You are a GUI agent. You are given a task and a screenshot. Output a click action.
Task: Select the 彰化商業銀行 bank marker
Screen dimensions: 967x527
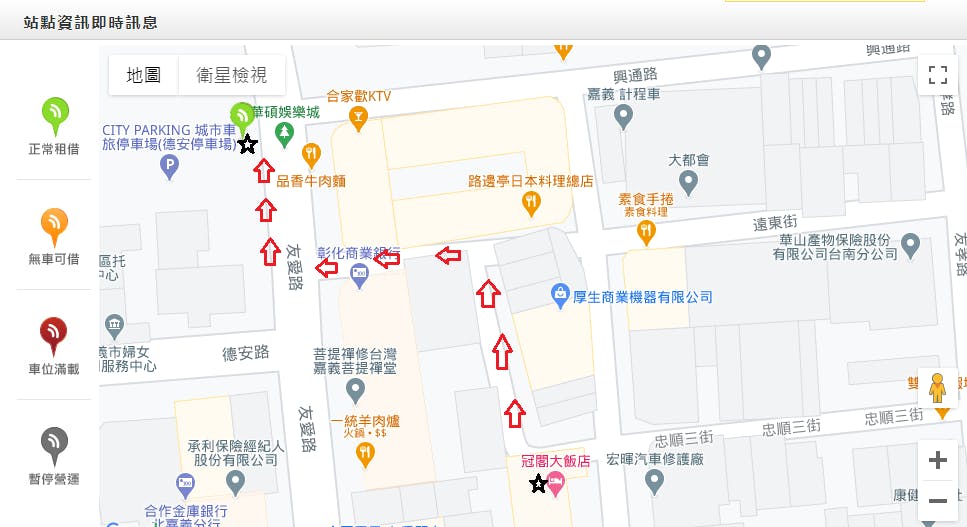point(360,273)
